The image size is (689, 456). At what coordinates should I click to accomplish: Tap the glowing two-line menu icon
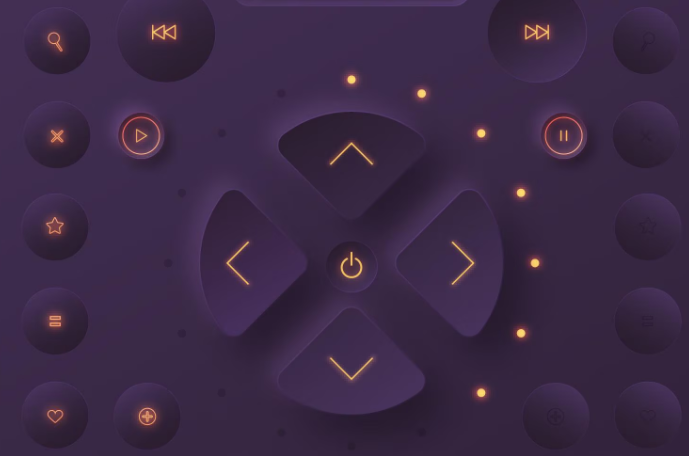[55, 321]
